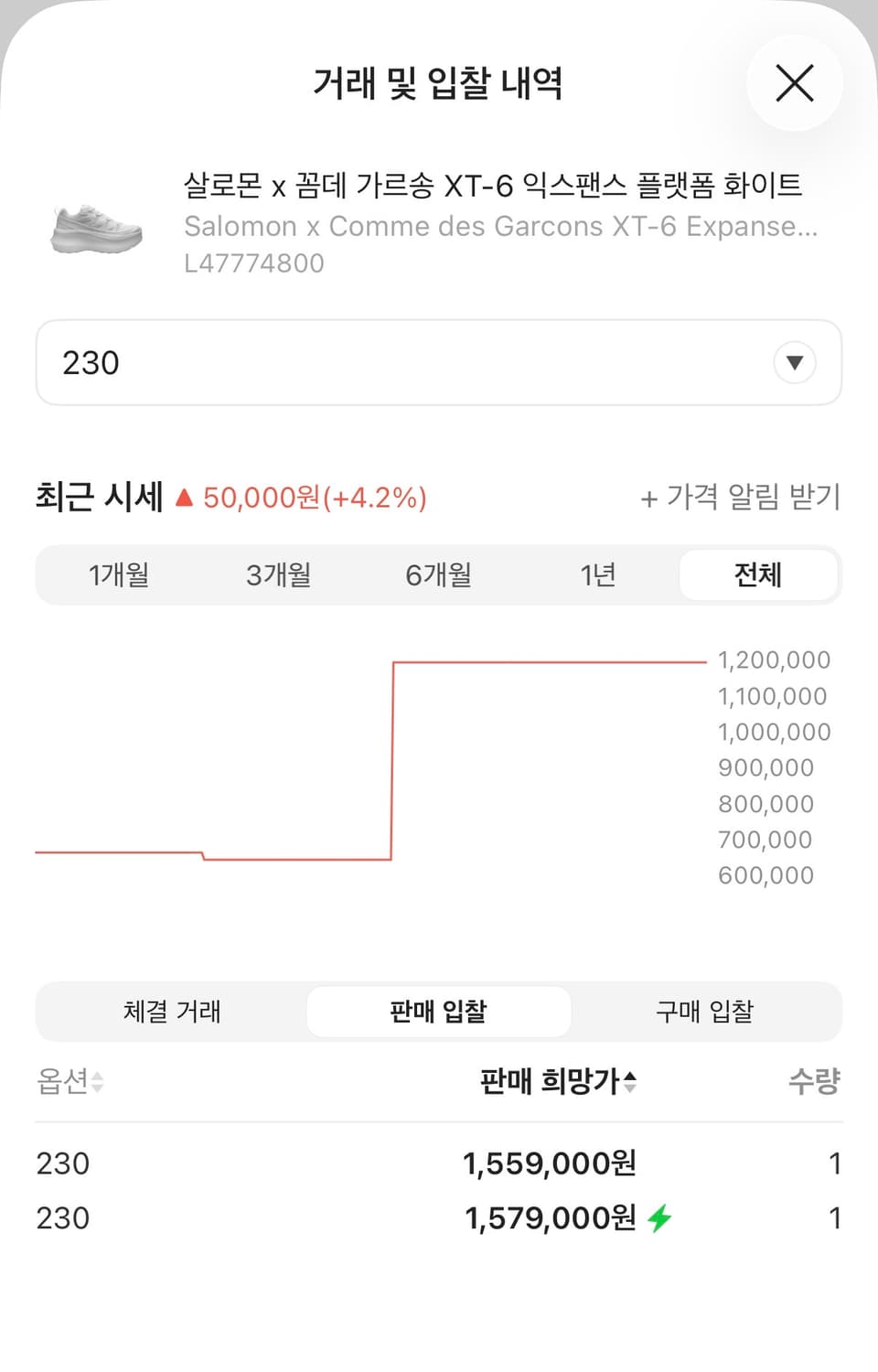Tap the red price-up triangle indicator
Screen dimensions: 878x1372
(184, 497)
